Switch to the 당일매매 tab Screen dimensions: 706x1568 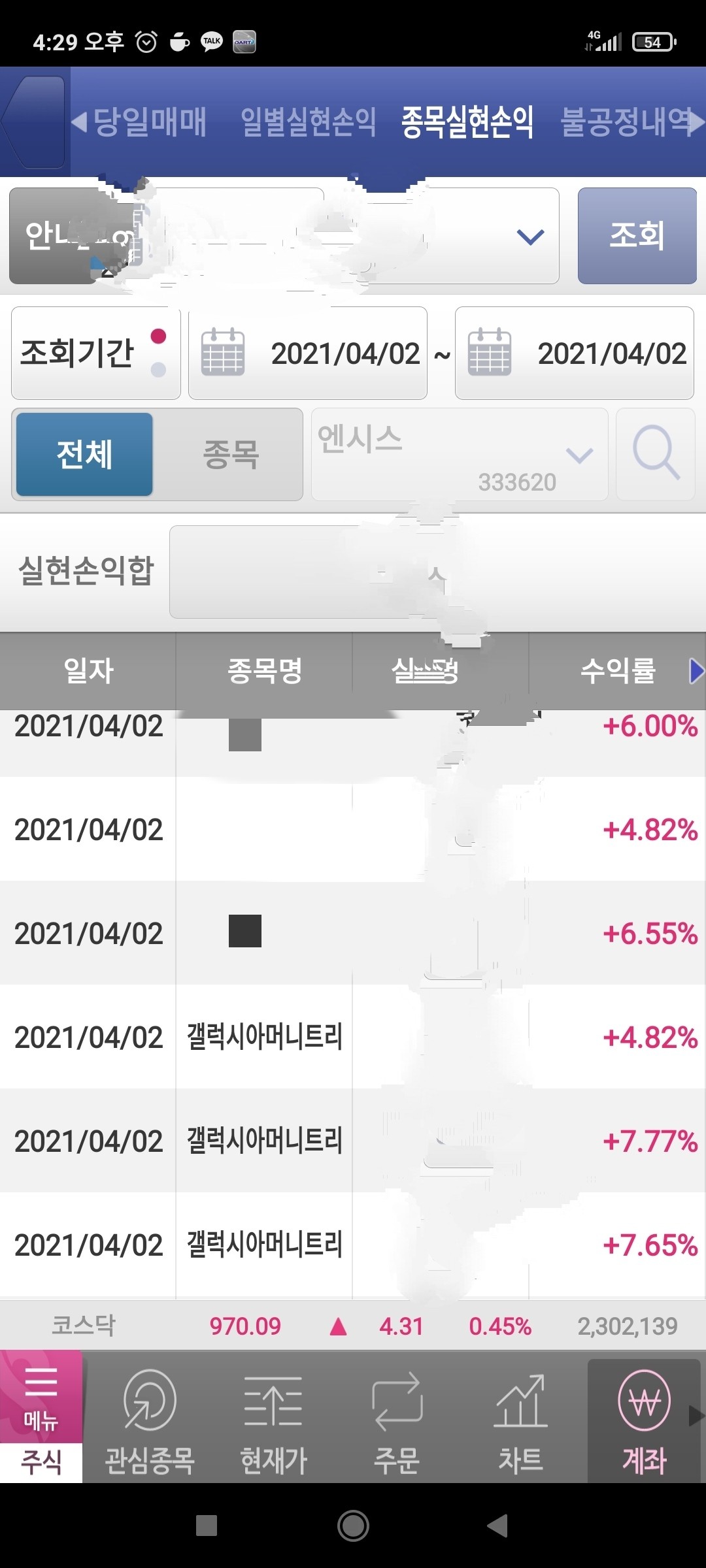[x=150, y=122]
